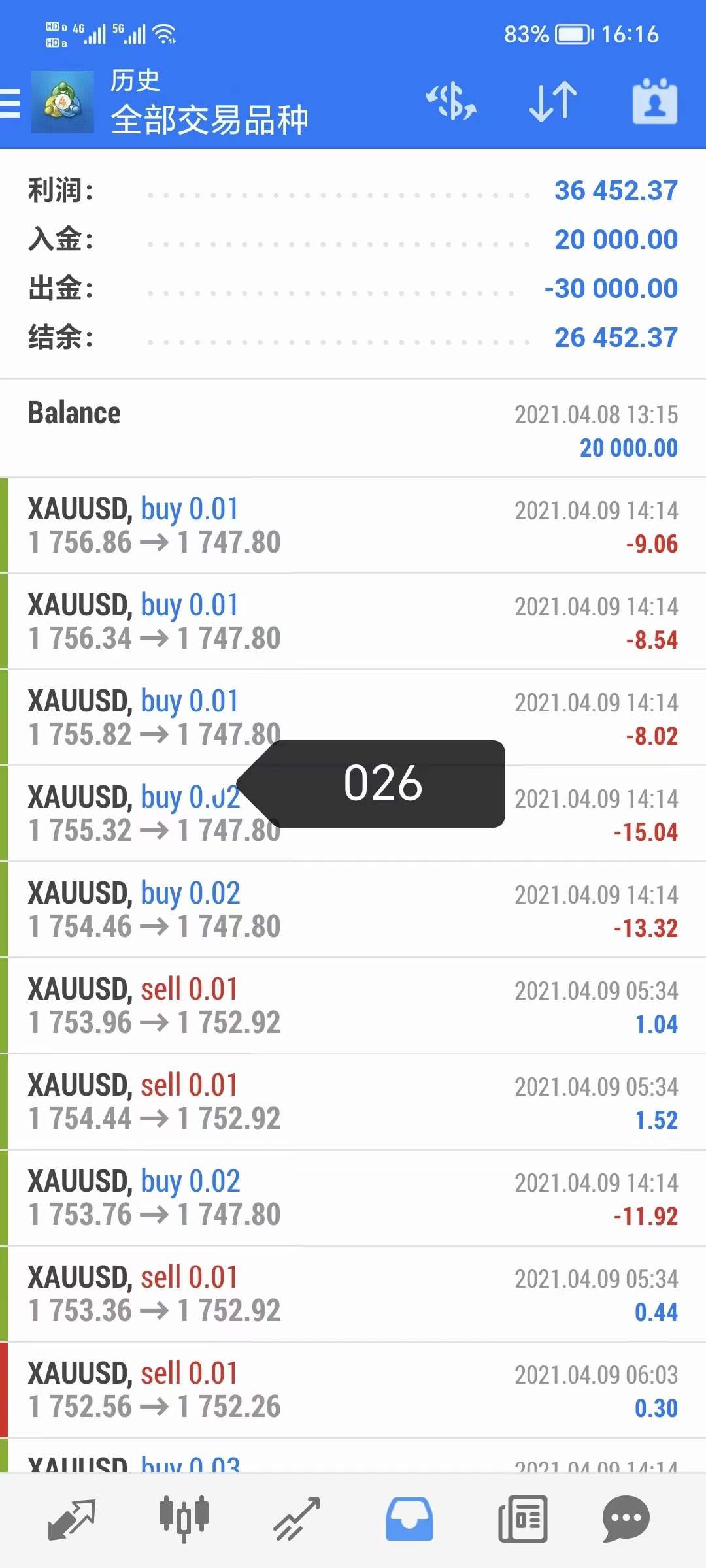Open the Chat messages tab
Viewport: 706px width, 1568px height.
point(626,1519)
